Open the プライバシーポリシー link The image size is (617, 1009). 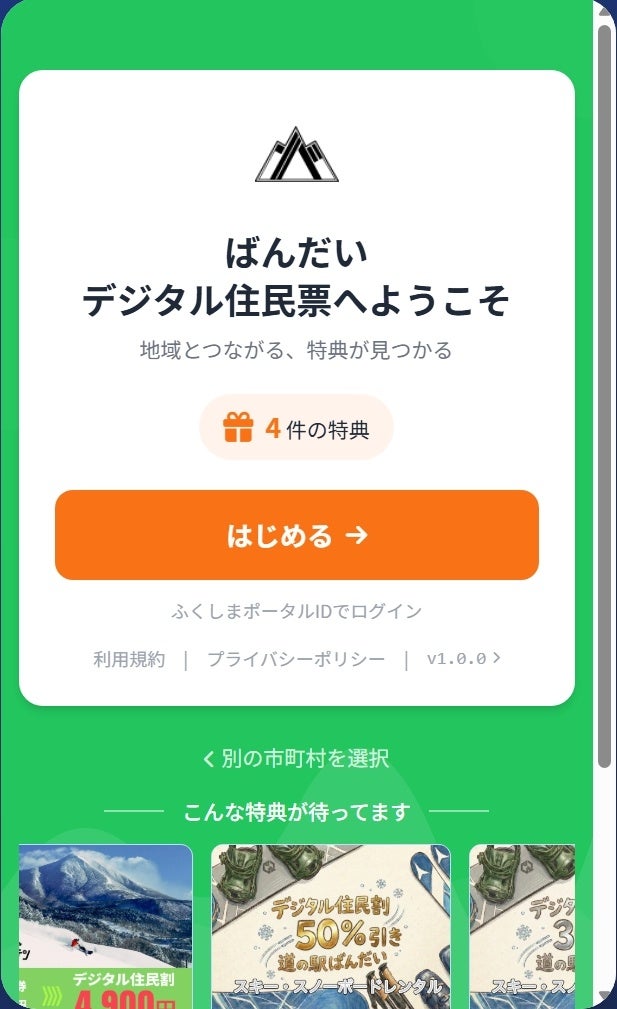tap(295, 659)
